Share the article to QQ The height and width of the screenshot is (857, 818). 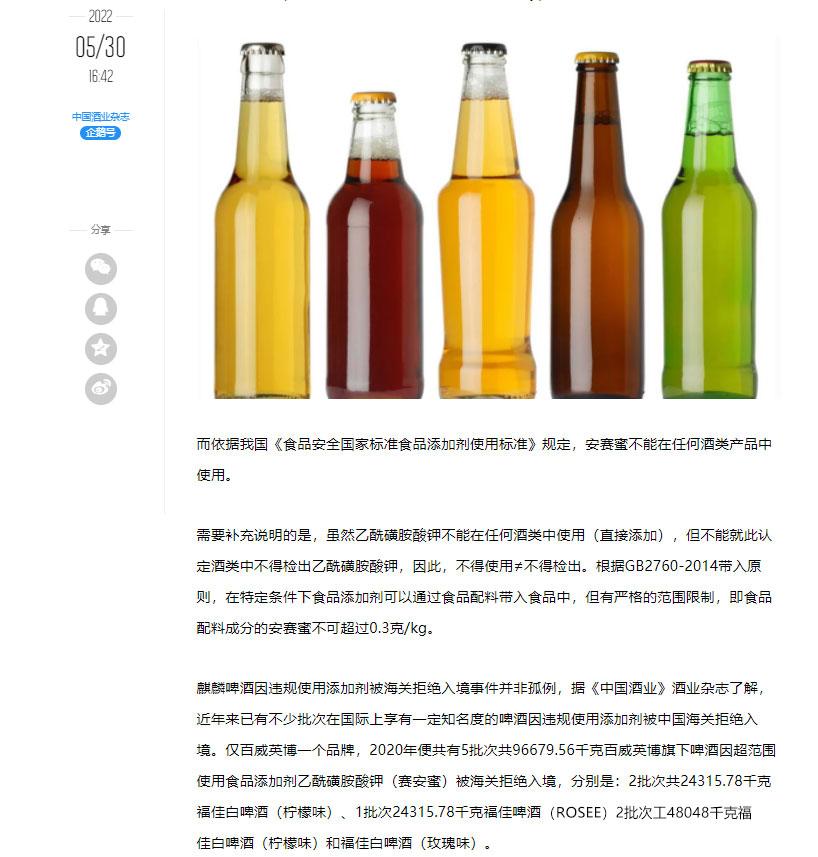point(100,309)
